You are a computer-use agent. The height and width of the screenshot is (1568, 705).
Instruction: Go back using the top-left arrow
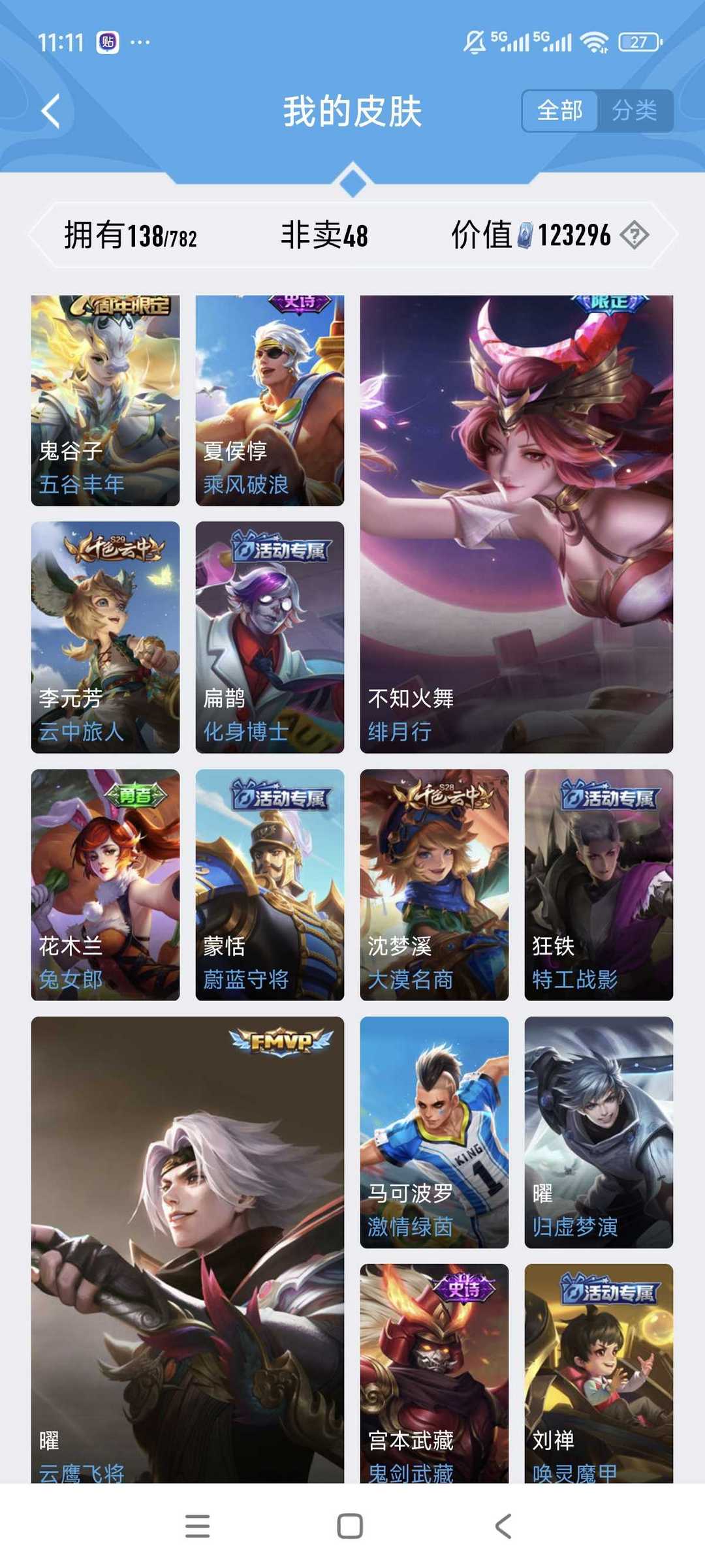51,111
